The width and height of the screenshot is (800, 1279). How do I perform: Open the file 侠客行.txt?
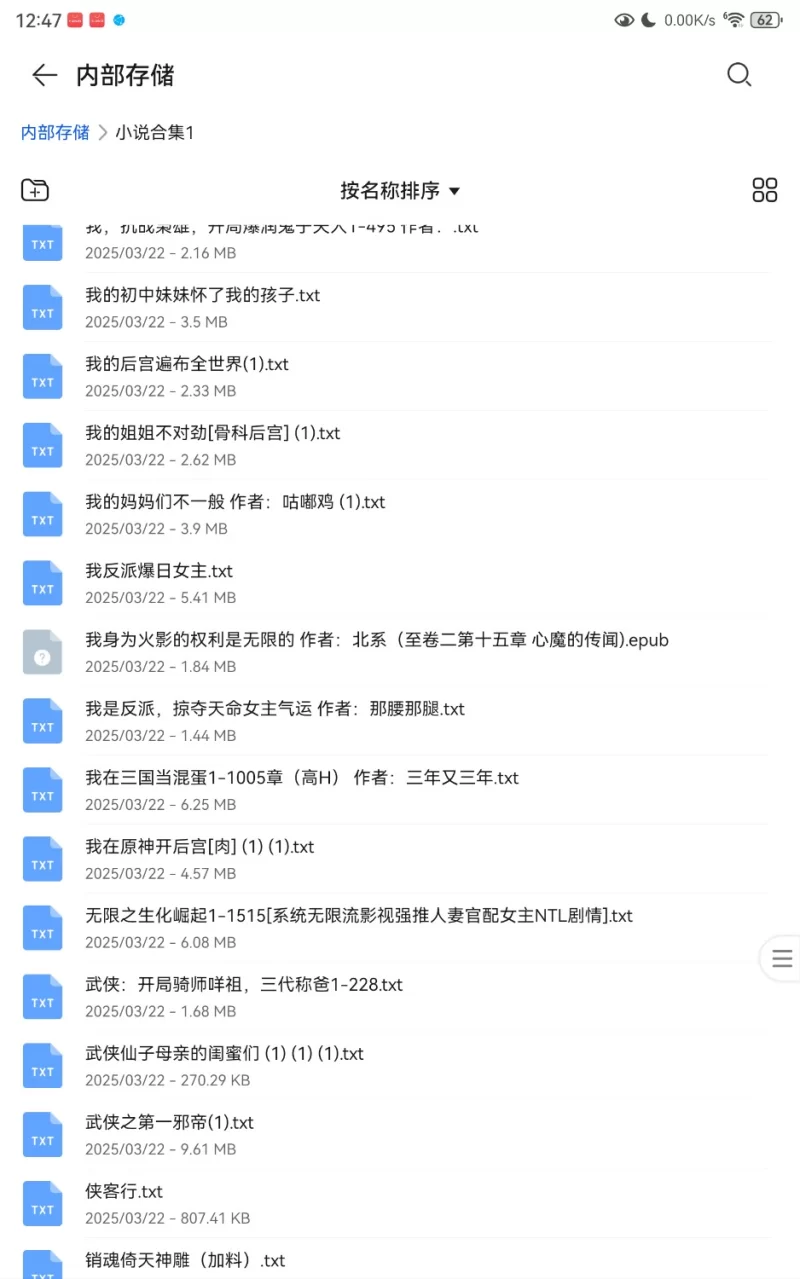click(x=124, y=1192)
